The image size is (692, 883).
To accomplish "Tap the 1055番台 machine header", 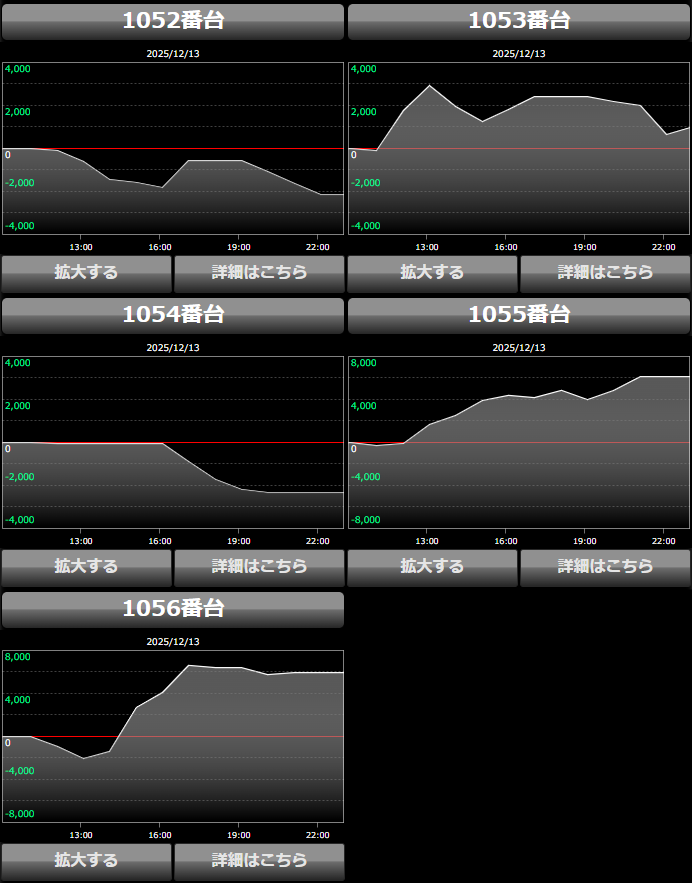I will pos(519,315).
